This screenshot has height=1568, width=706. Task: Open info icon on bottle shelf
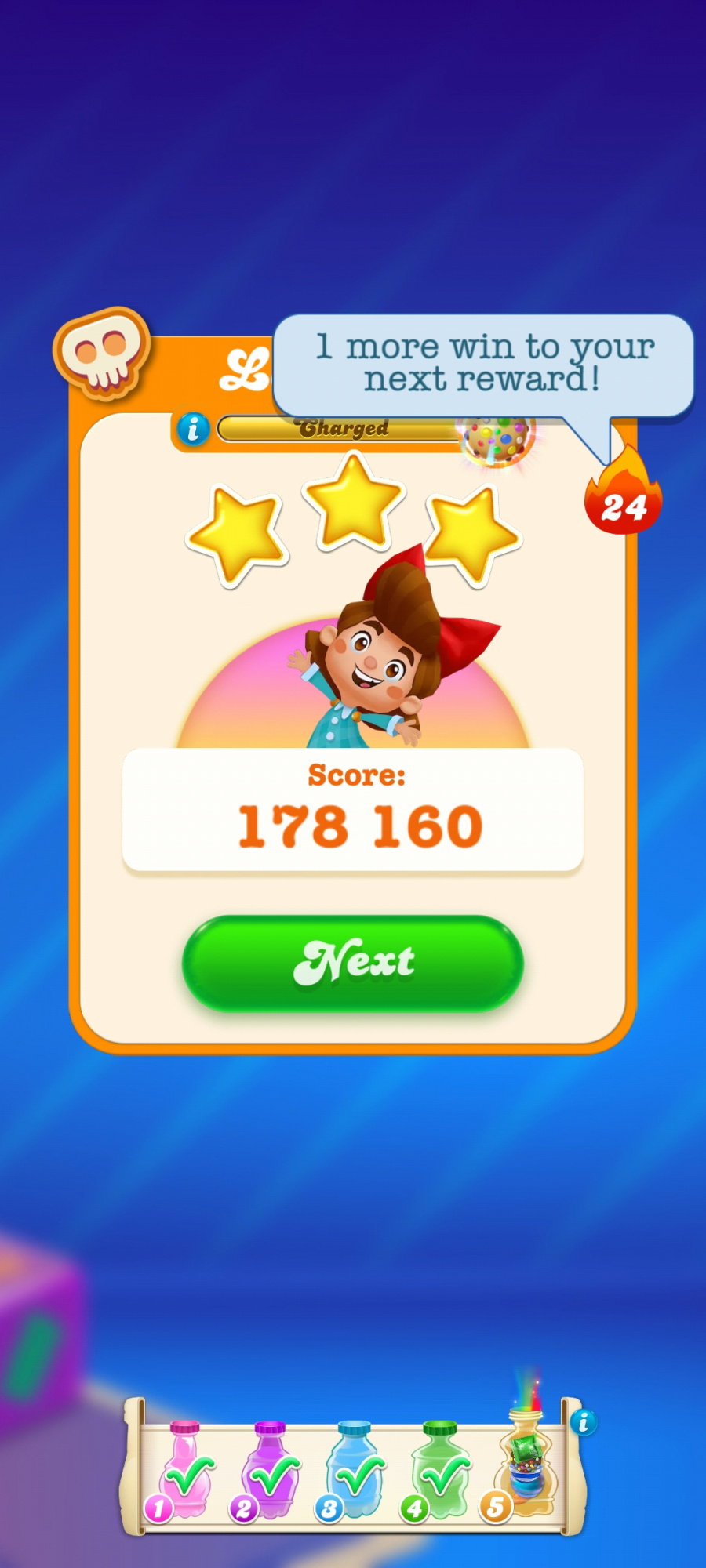pos(584,1421)
